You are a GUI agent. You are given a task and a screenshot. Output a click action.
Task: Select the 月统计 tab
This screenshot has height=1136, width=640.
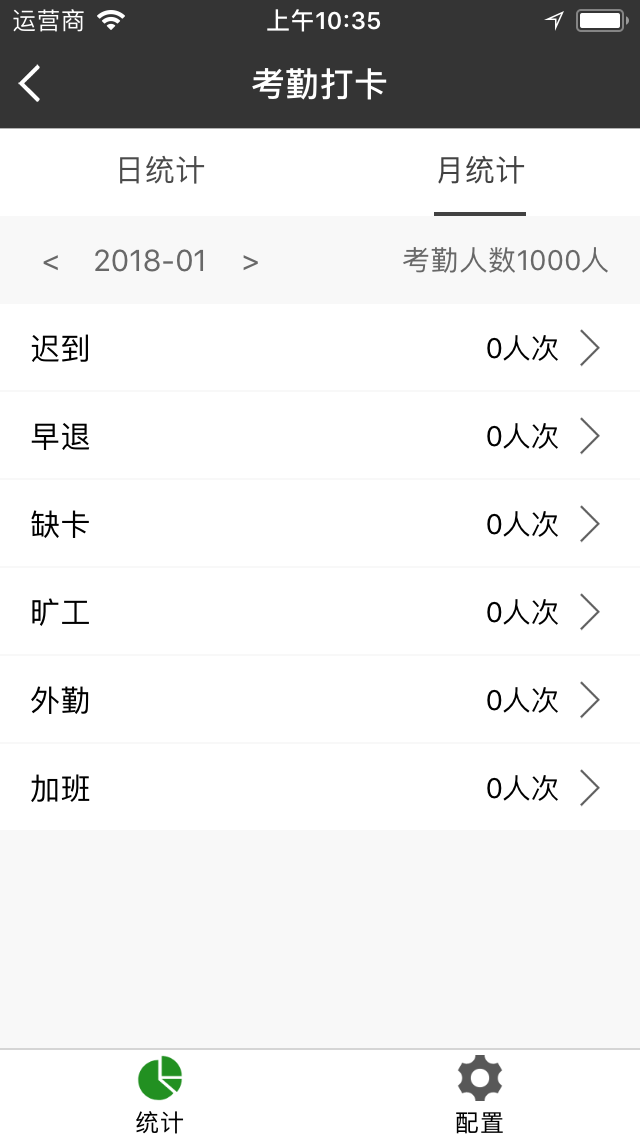point(480,171)
